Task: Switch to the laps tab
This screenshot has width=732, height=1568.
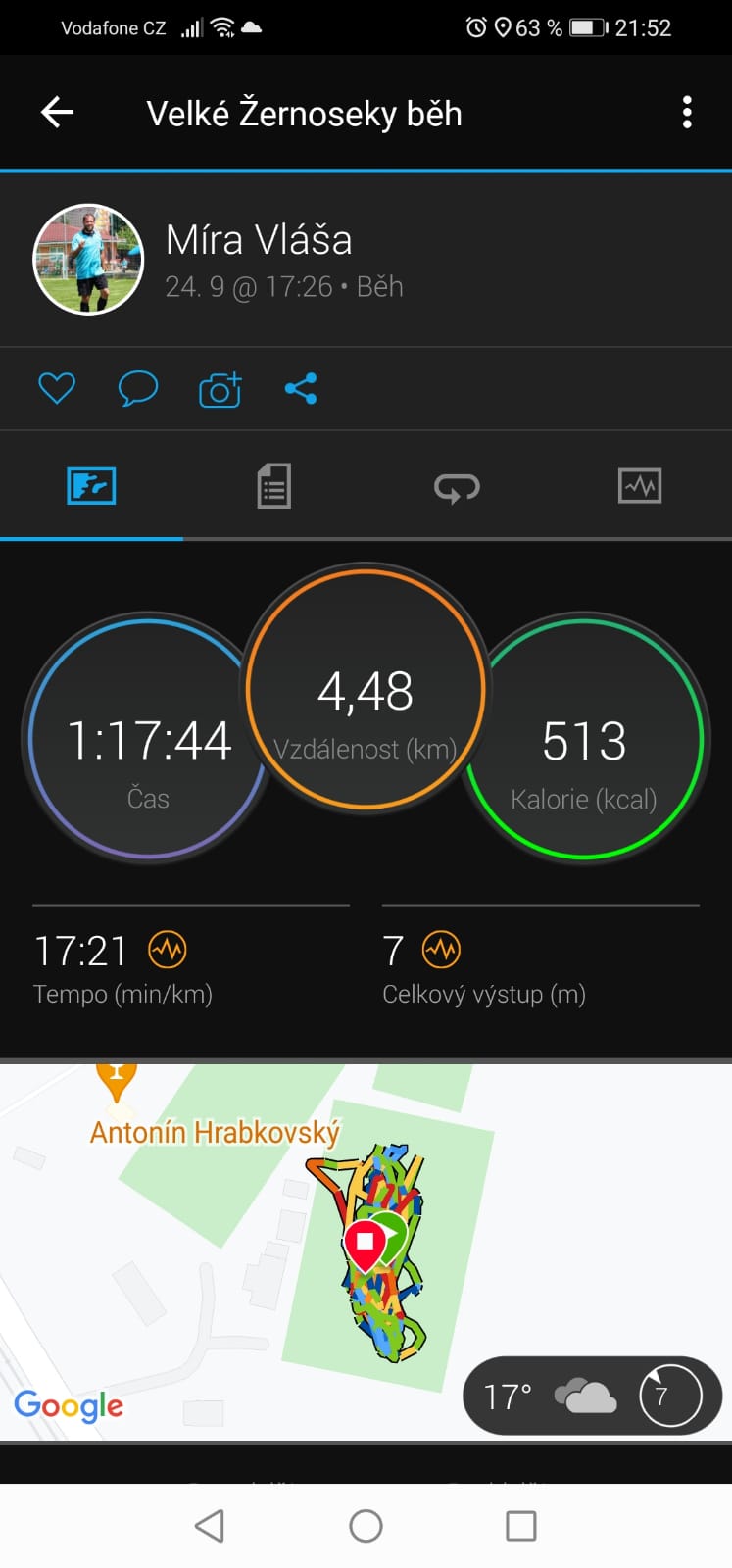Action: point(457,486)
